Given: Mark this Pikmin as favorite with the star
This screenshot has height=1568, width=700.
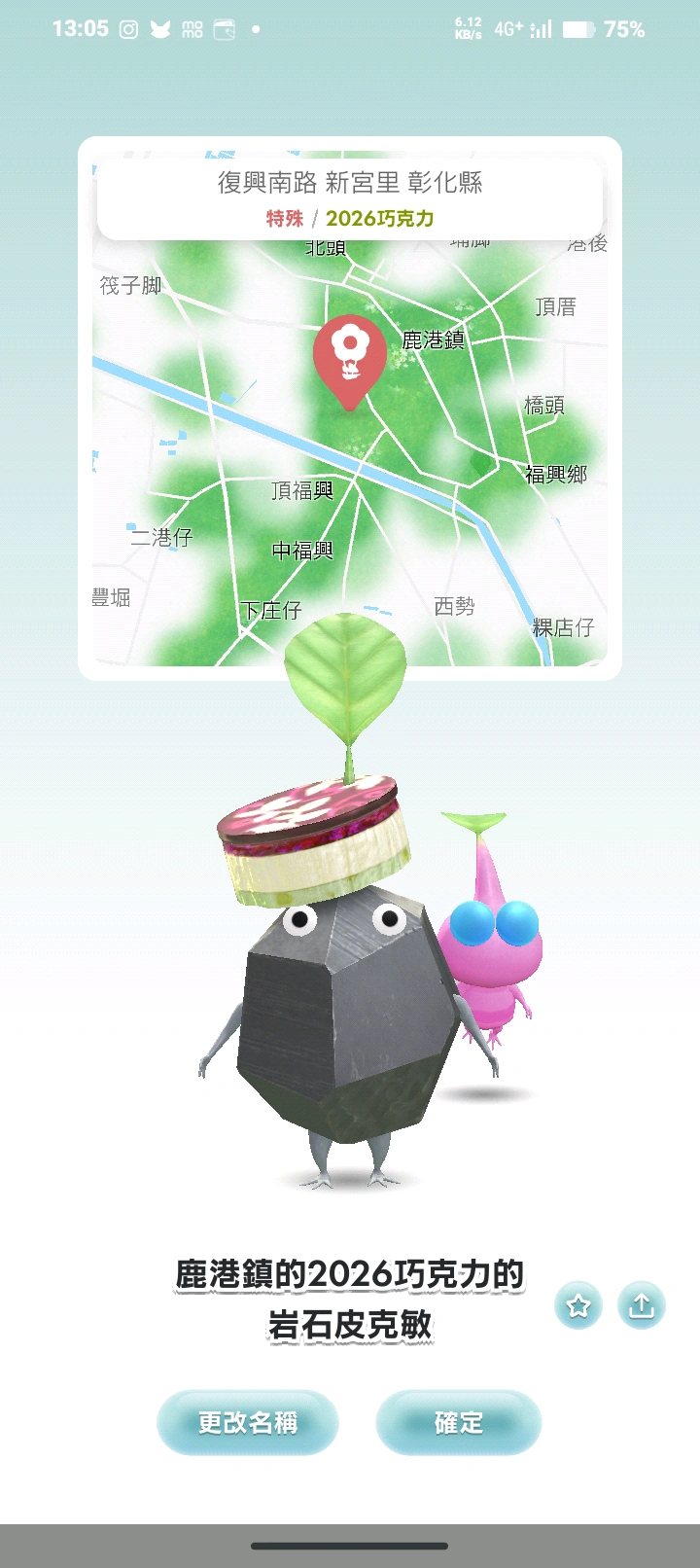Looking at the screenshot, I should (578, 1305).
